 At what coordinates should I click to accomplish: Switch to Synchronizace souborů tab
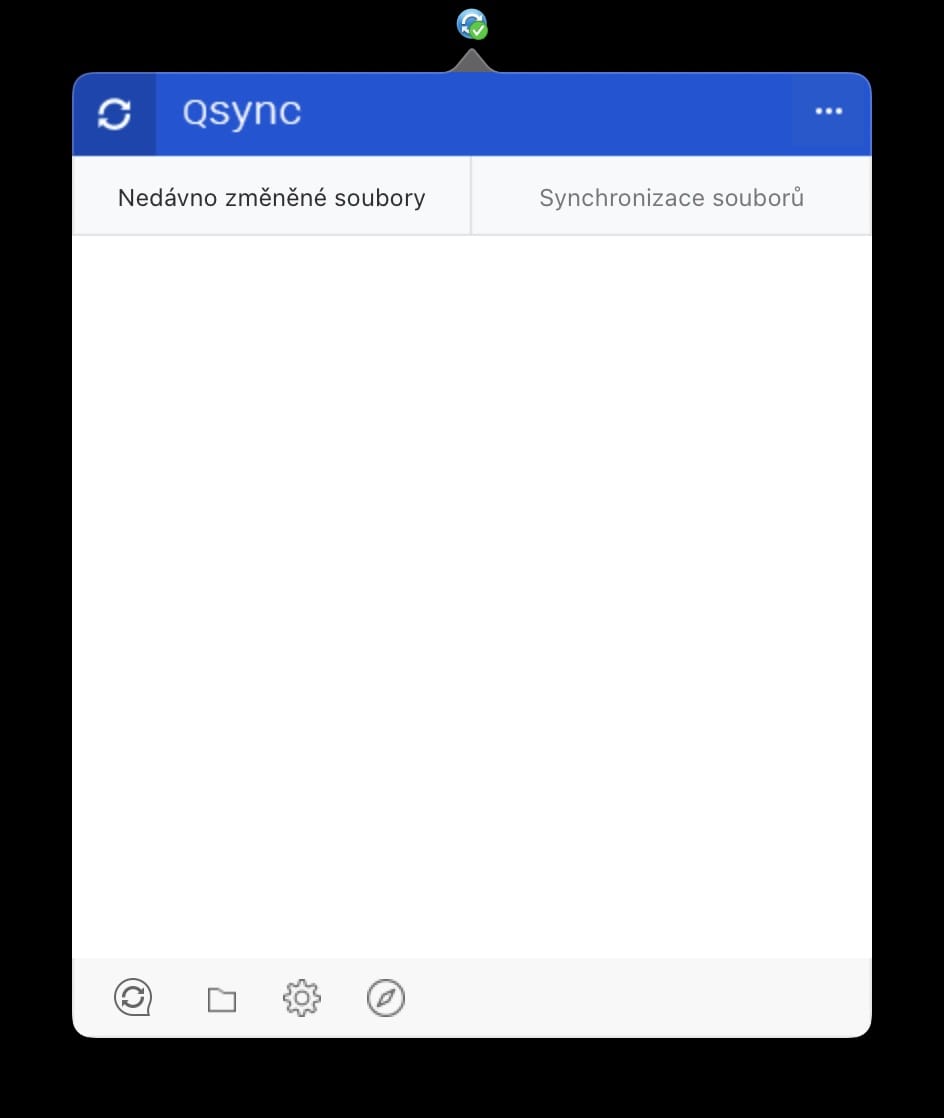tap(671, 198)
